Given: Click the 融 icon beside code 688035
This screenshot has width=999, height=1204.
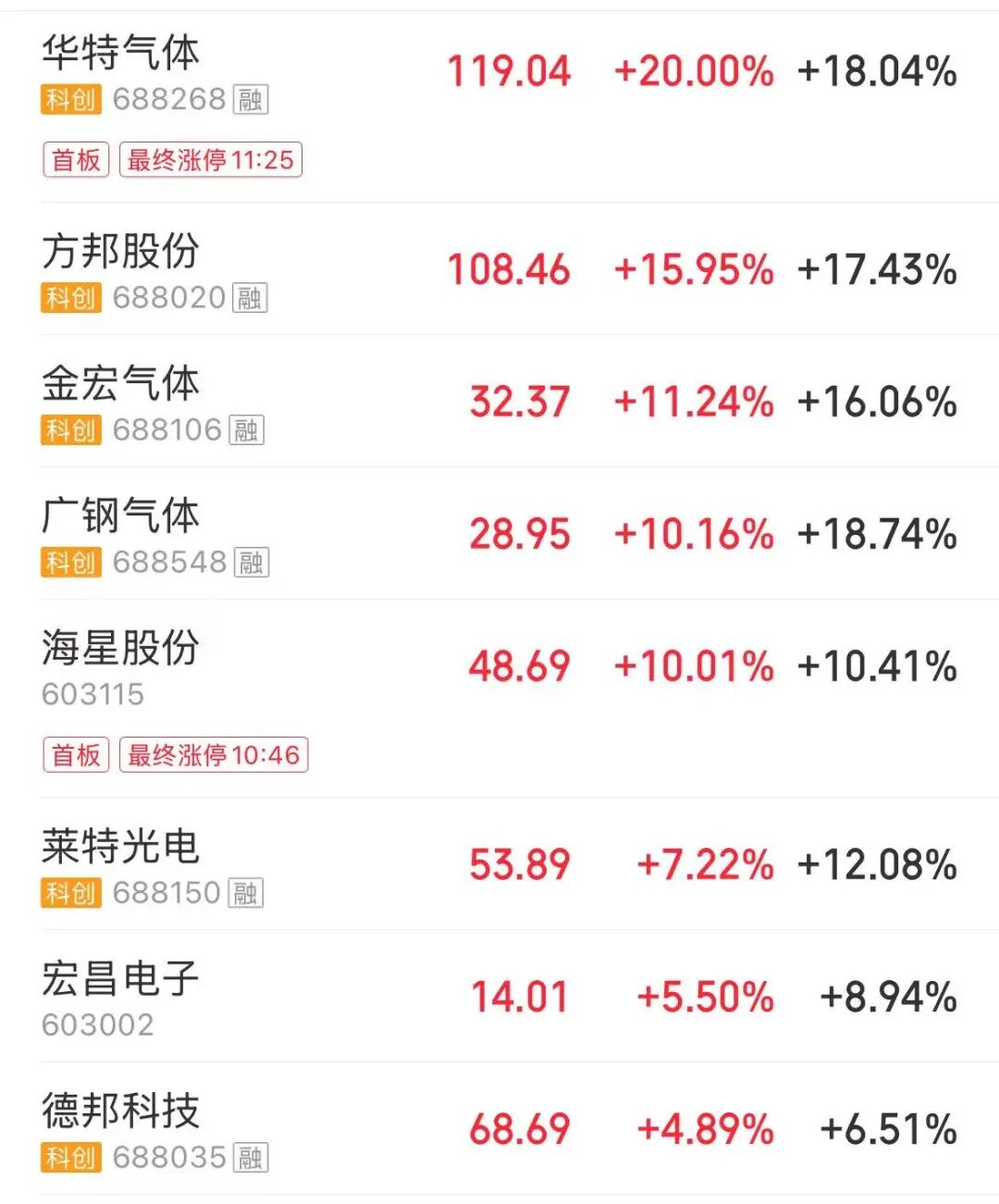Looking at the screenshot, I should coord(250,1157).
